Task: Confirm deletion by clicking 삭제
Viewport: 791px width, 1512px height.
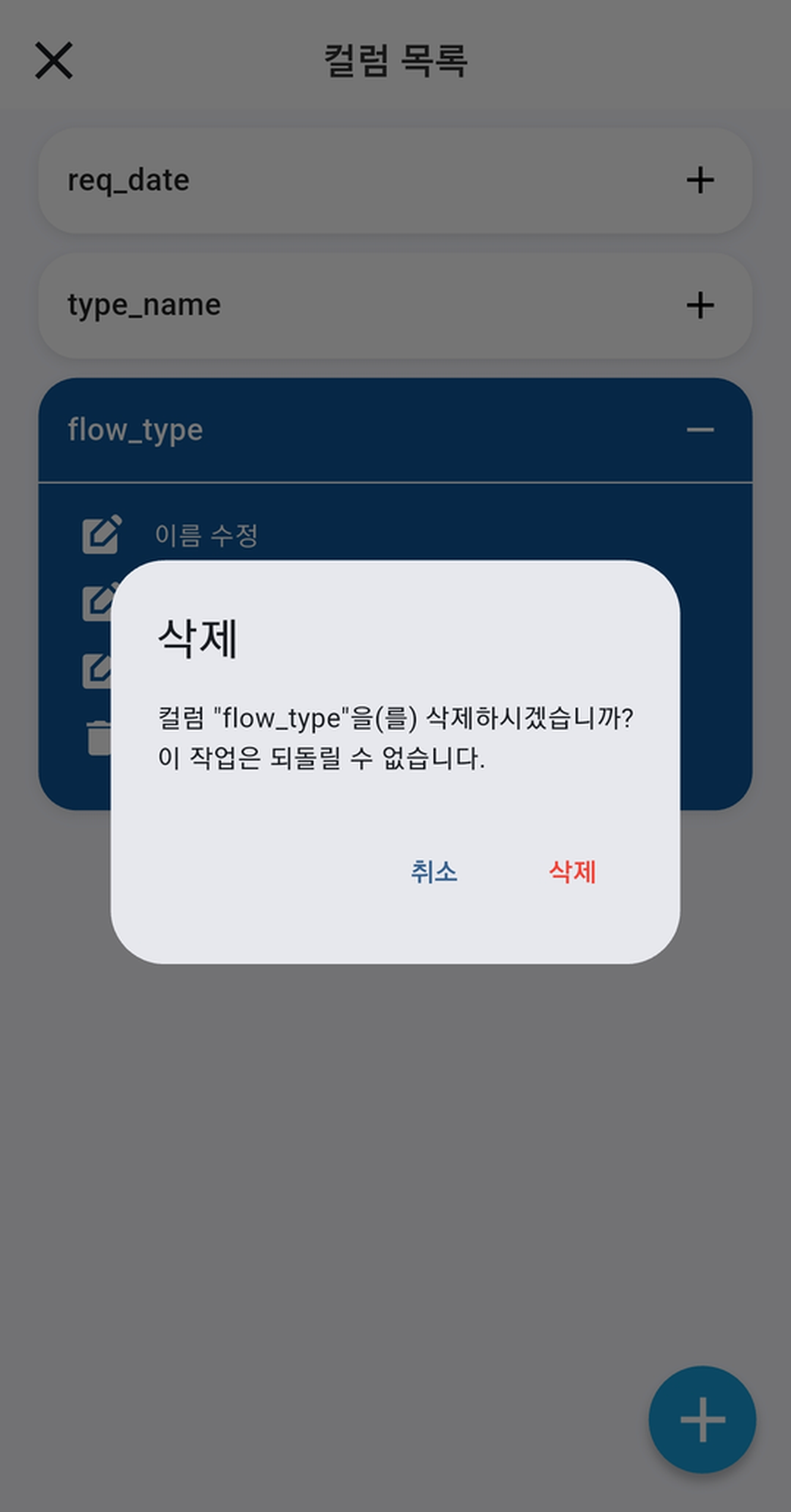Action: [572, 872]
